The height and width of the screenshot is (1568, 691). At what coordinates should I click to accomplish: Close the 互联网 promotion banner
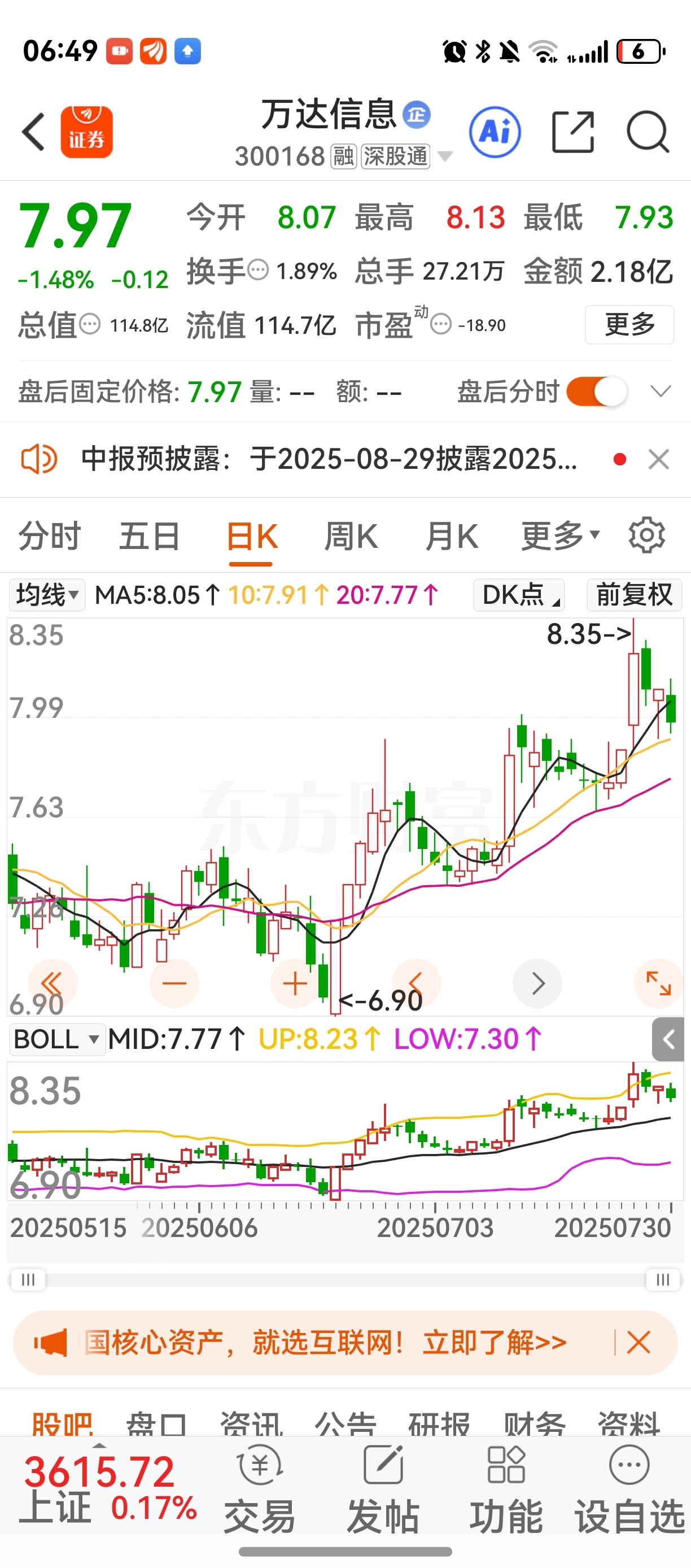(638, 1342)
